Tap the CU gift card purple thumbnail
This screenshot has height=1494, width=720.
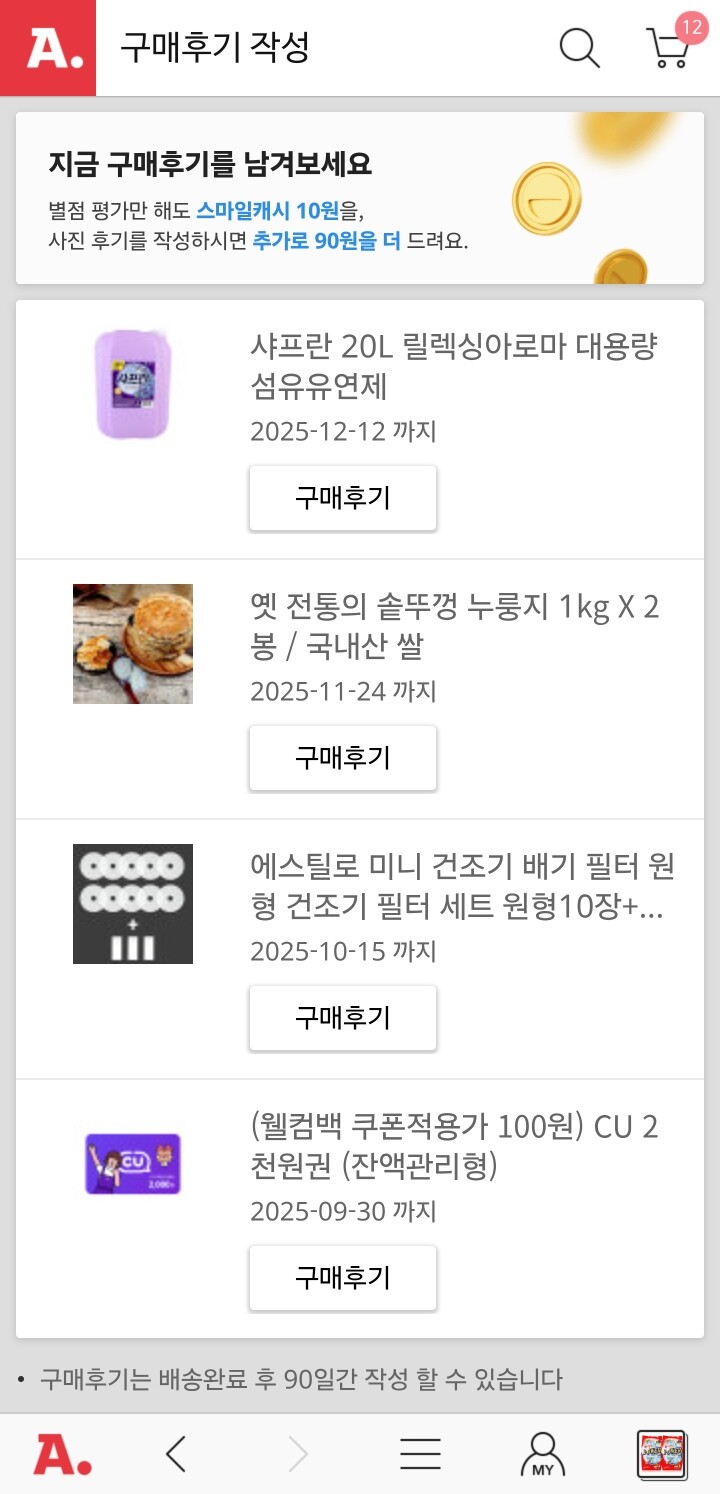pos(132,1163)
